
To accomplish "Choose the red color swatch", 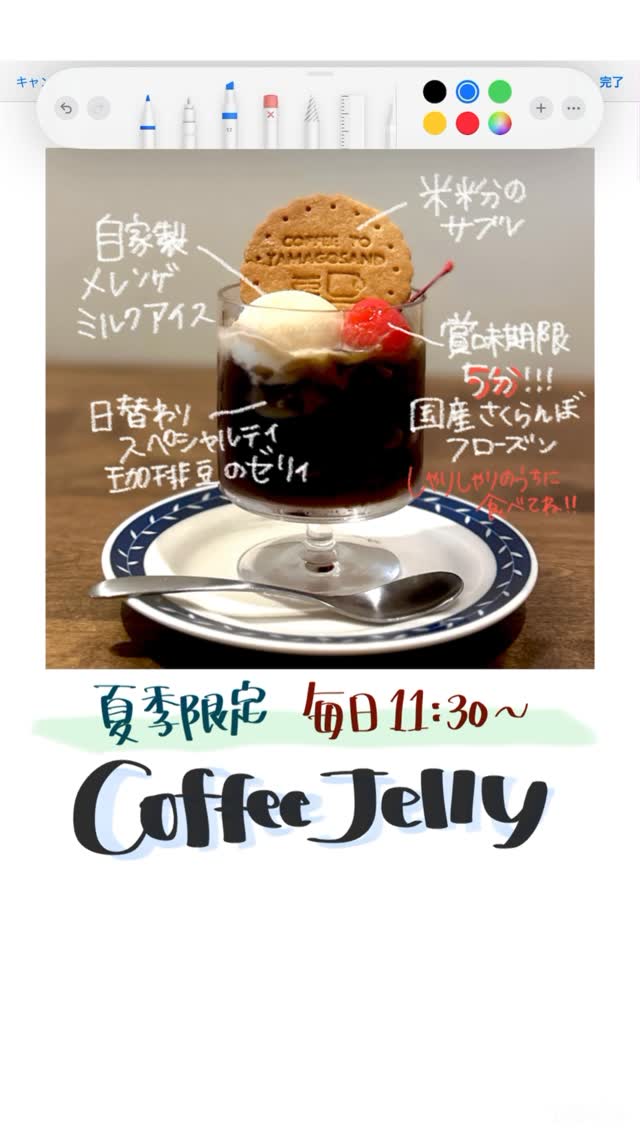I will pyautogui.click(x=467, y=124).
